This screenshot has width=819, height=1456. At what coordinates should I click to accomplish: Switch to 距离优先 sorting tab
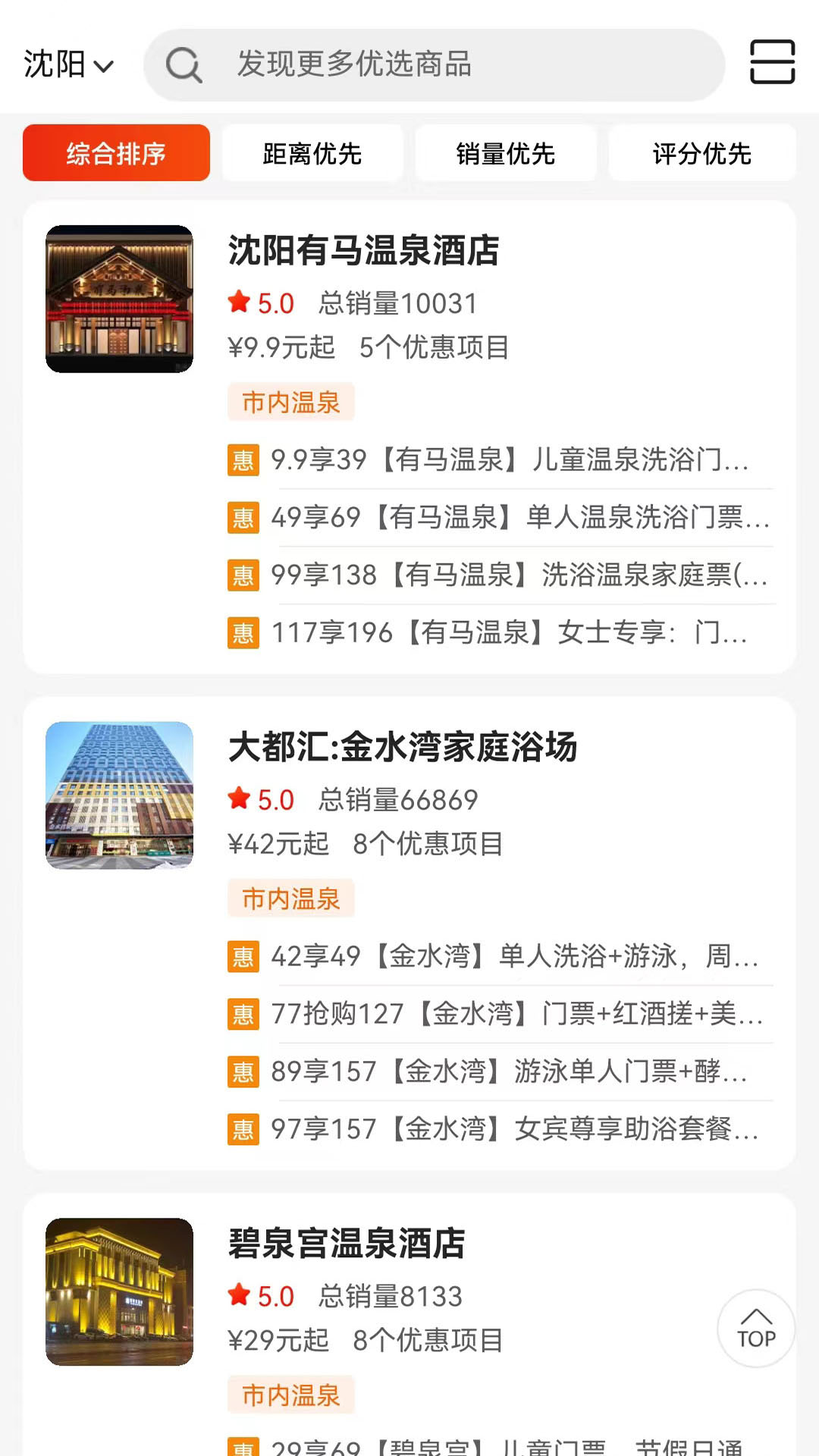click(312, 152)
